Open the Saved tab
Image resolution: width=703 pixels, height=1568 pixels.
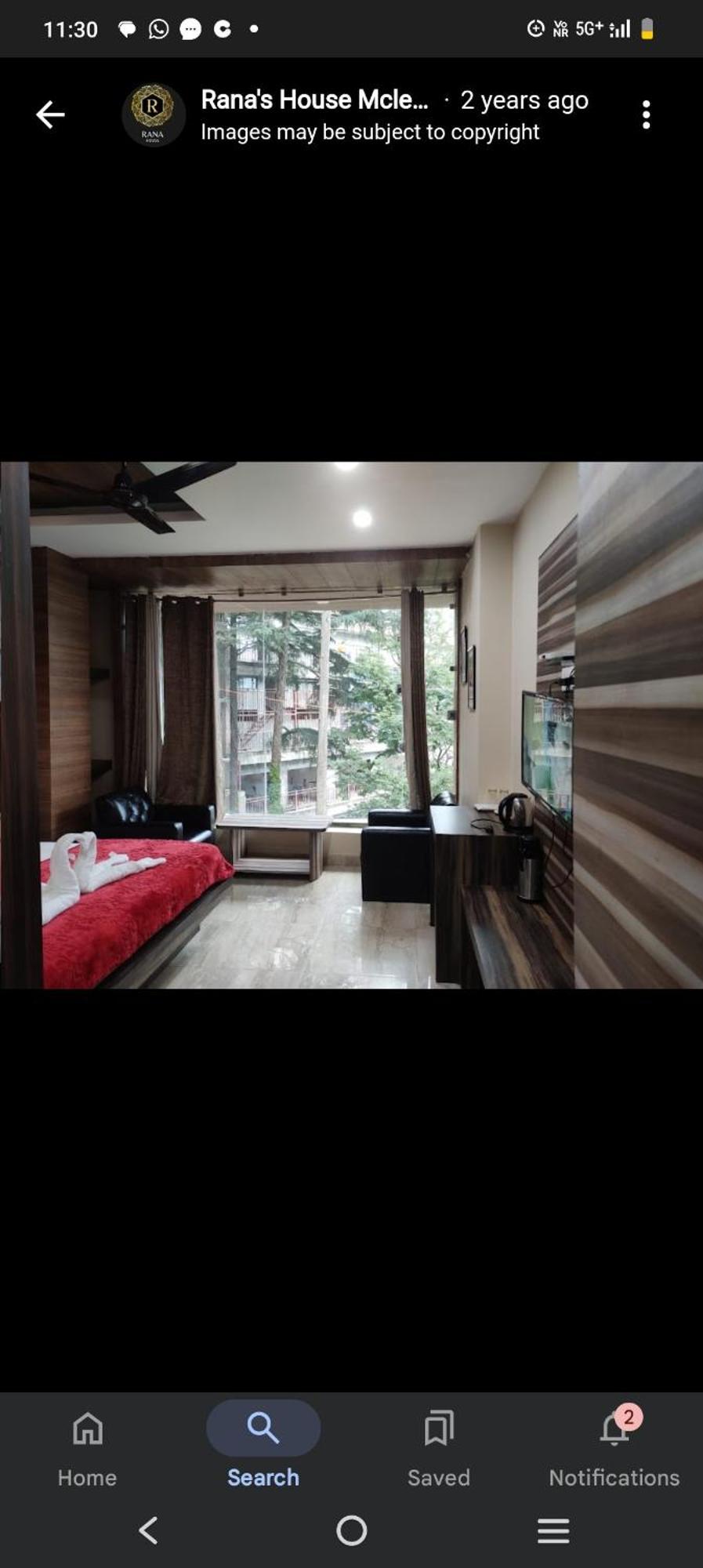tap(439, 1446)
